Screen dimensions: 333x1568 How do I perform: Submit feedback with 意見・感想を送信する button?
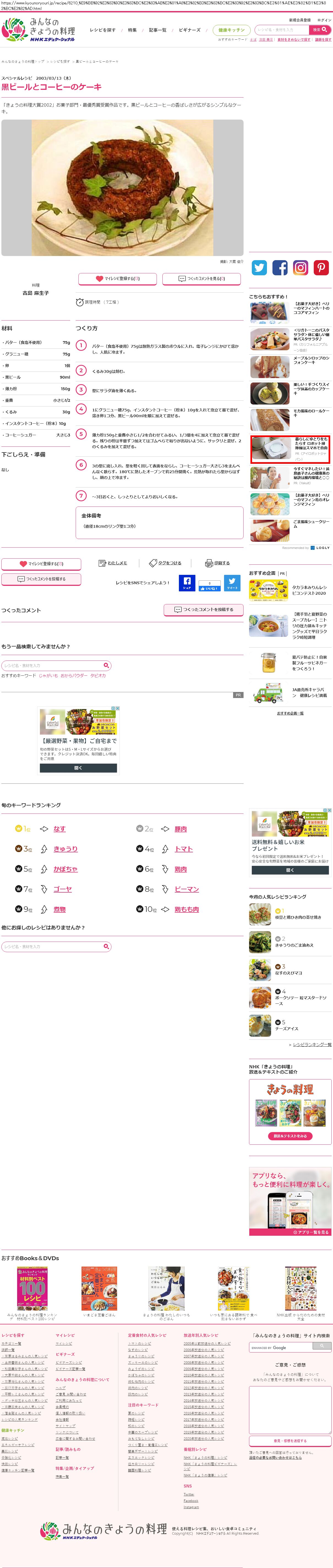point(290,1441)
